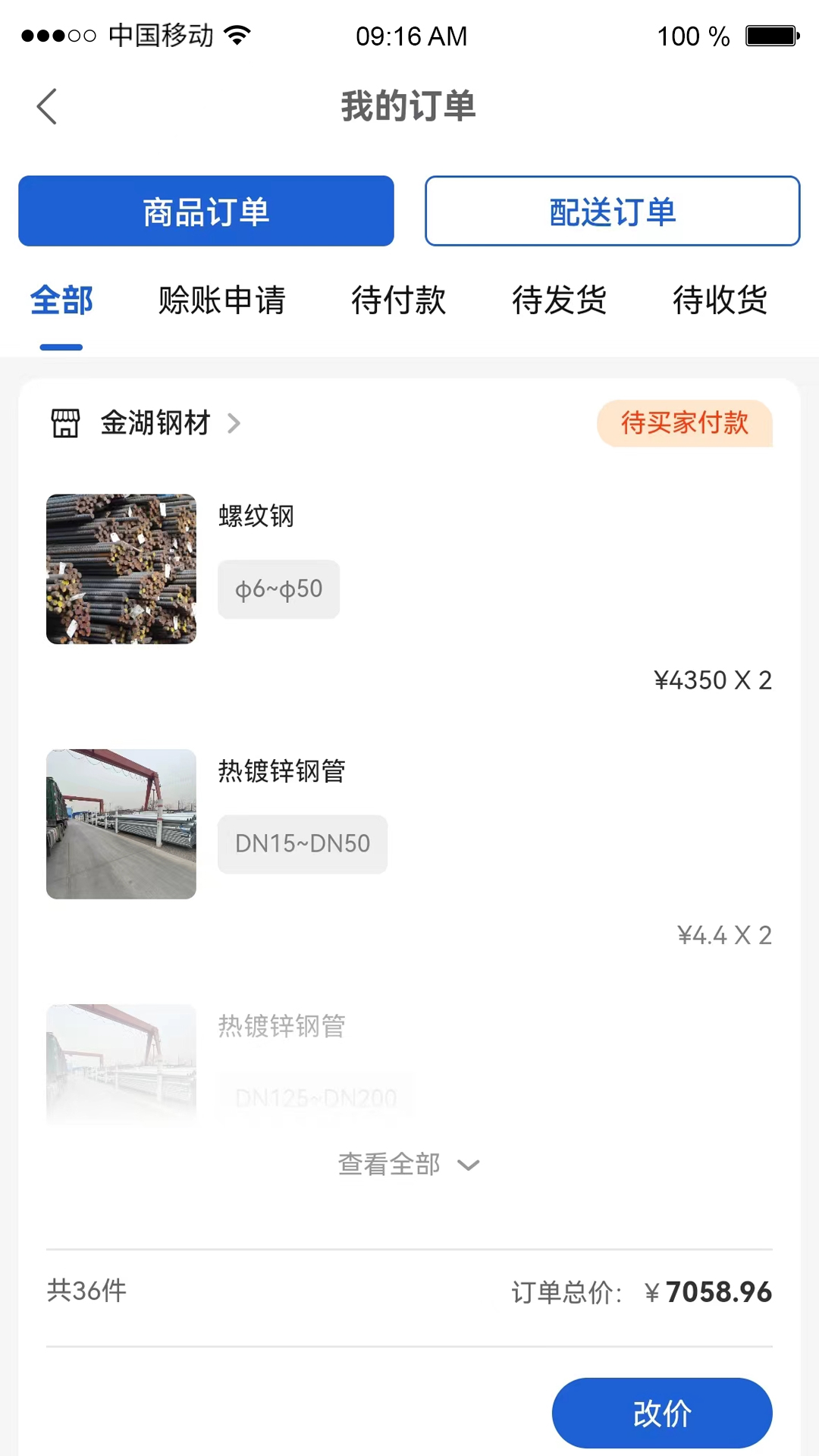This screenshot has width=819, height=1456.
Task: Tap the 改价 button
Action: pyautogui.click(x=661, y=1413)
